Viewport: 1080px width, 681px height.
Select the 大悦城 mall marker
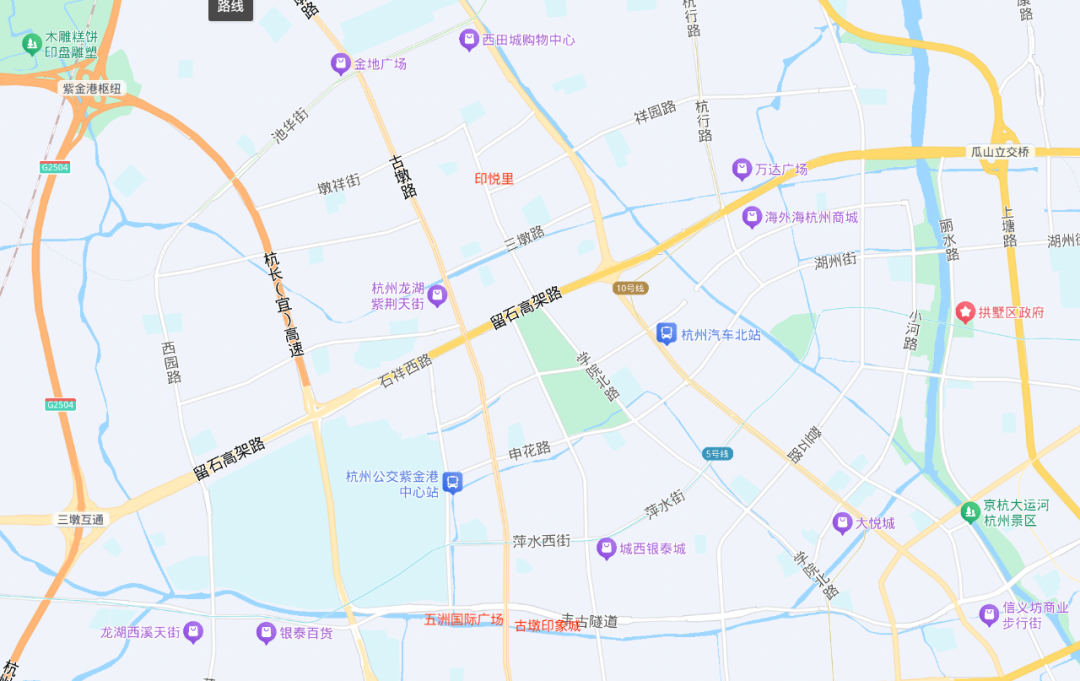(x=842, y=523)
